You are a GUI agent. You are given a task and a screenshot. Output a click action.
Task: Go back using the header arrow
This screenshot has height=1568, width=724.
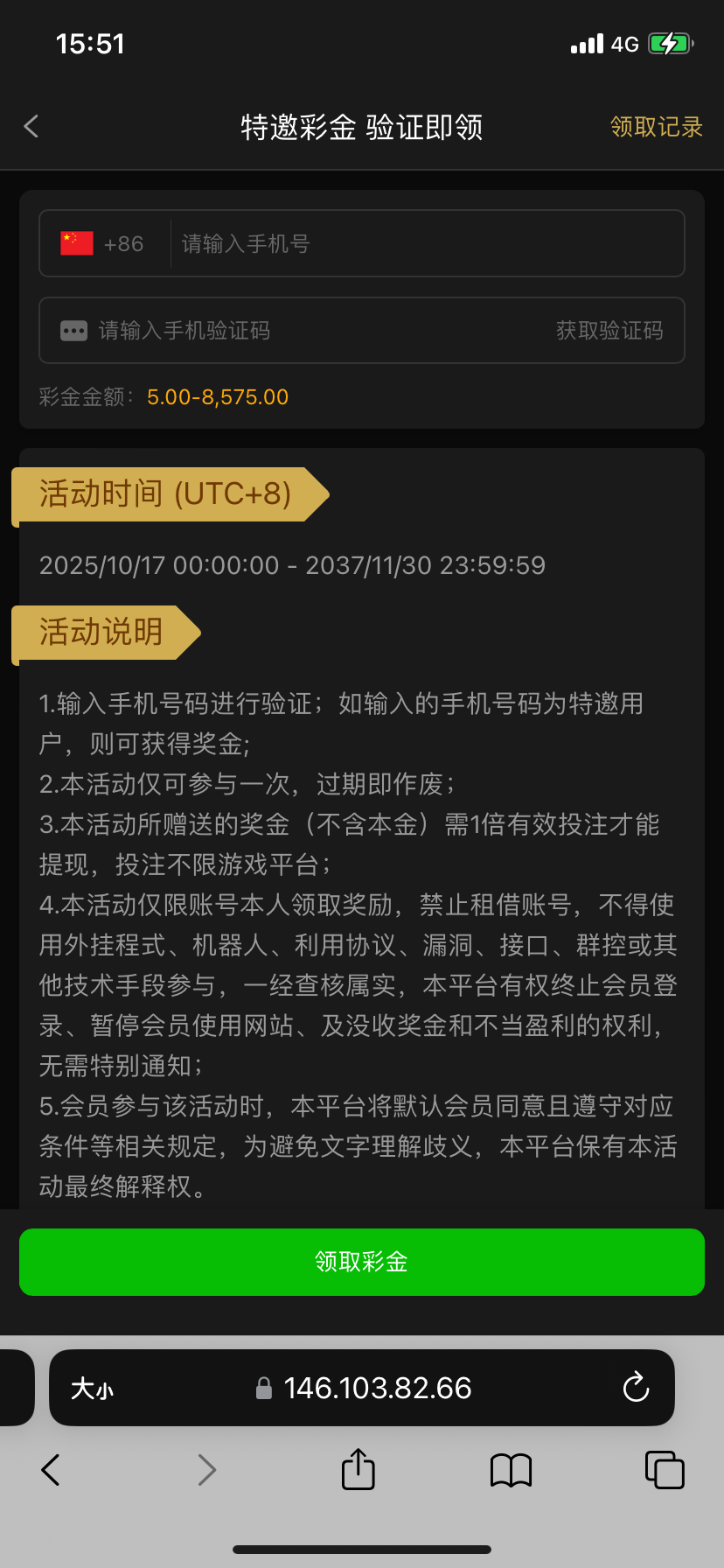point(31,127)
